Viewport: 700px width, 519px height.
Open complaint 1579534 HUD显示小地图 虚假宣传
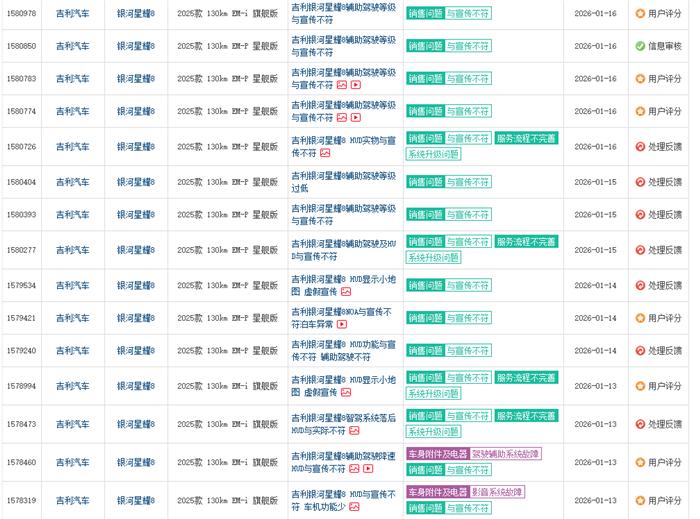click(x=343, y=278)
